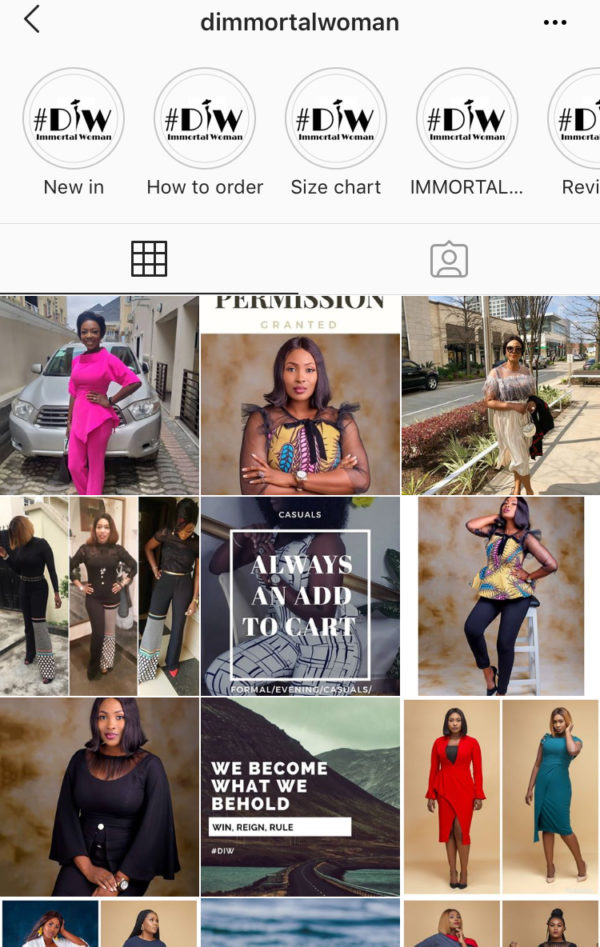This screenshot has height=947, width=600.
Task: Open the woman in black bell-sleeve top post
Action: coord(99,797)
